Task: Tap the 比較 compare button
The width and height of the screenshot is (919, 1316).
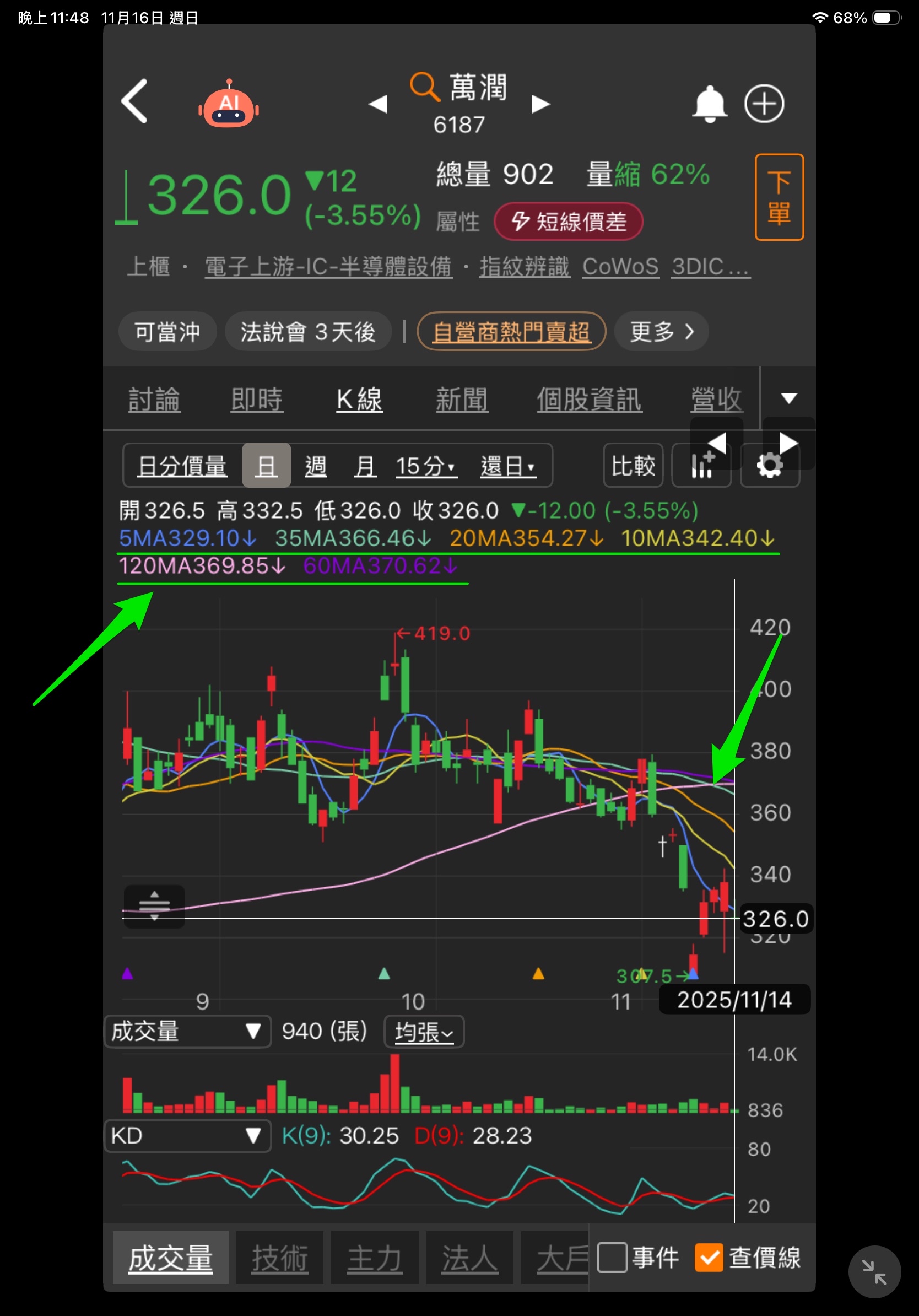Action: (633, 466)
